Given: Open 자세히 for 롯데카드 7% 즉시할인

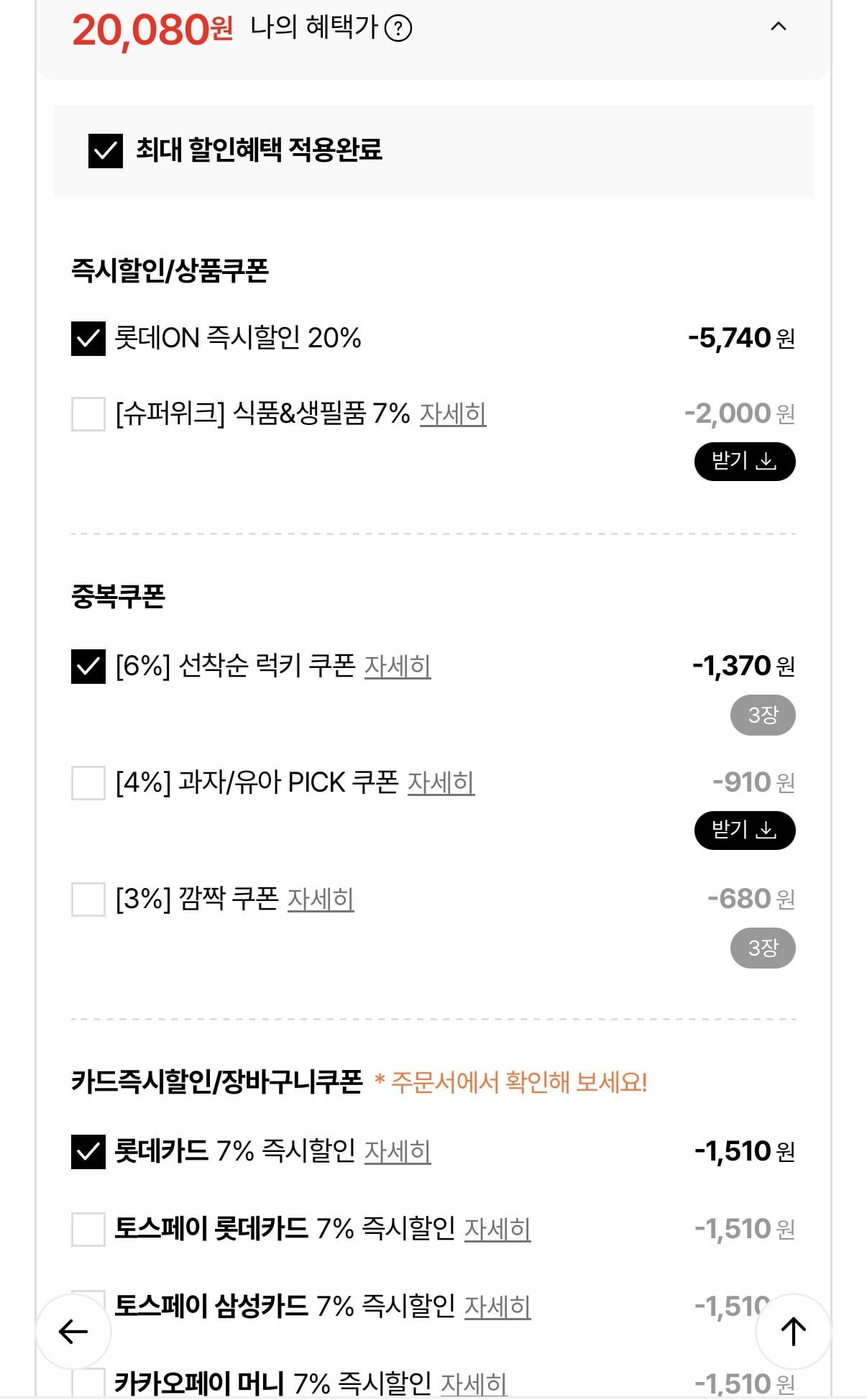Looking at the screenshot, I should point(398,1150).
